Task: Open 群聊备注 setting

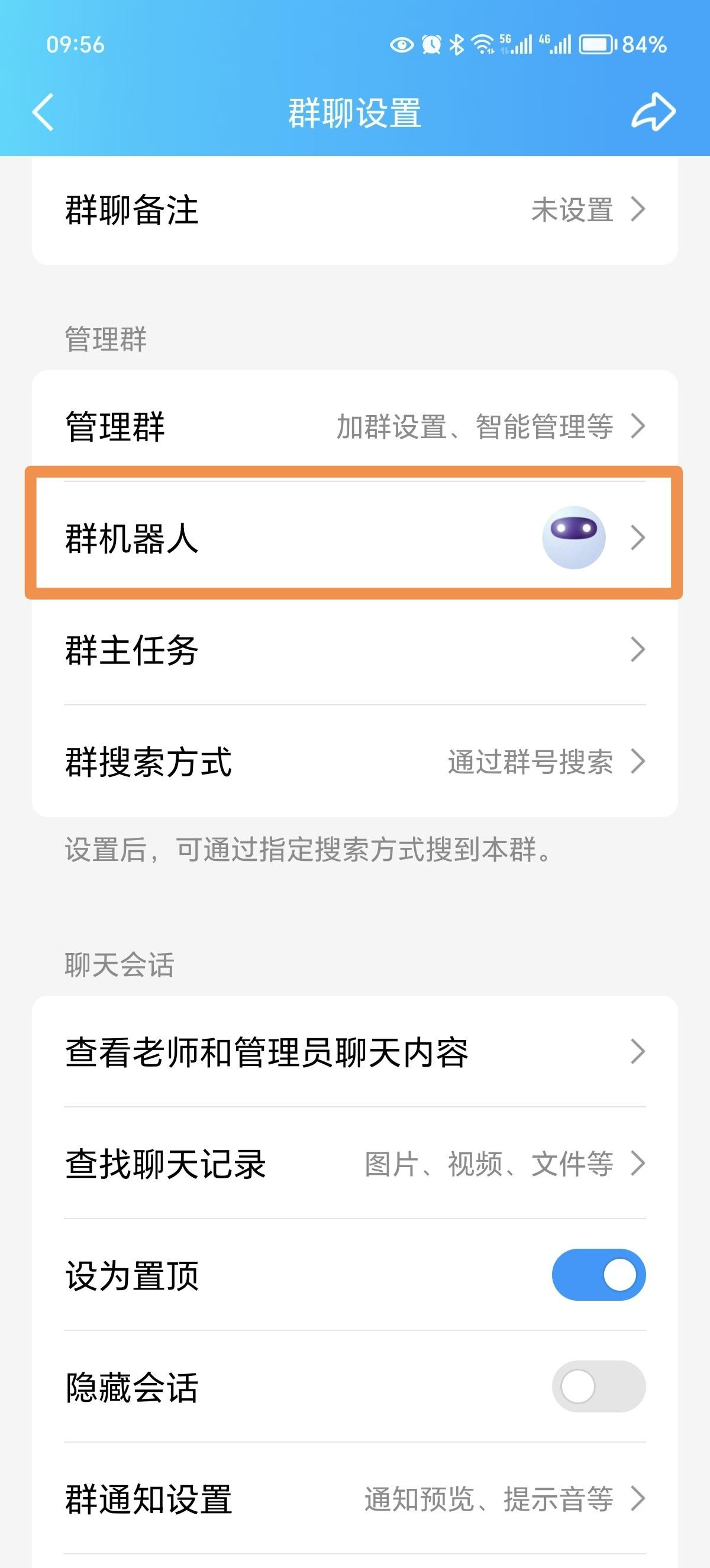Action: tap(354, 209)
